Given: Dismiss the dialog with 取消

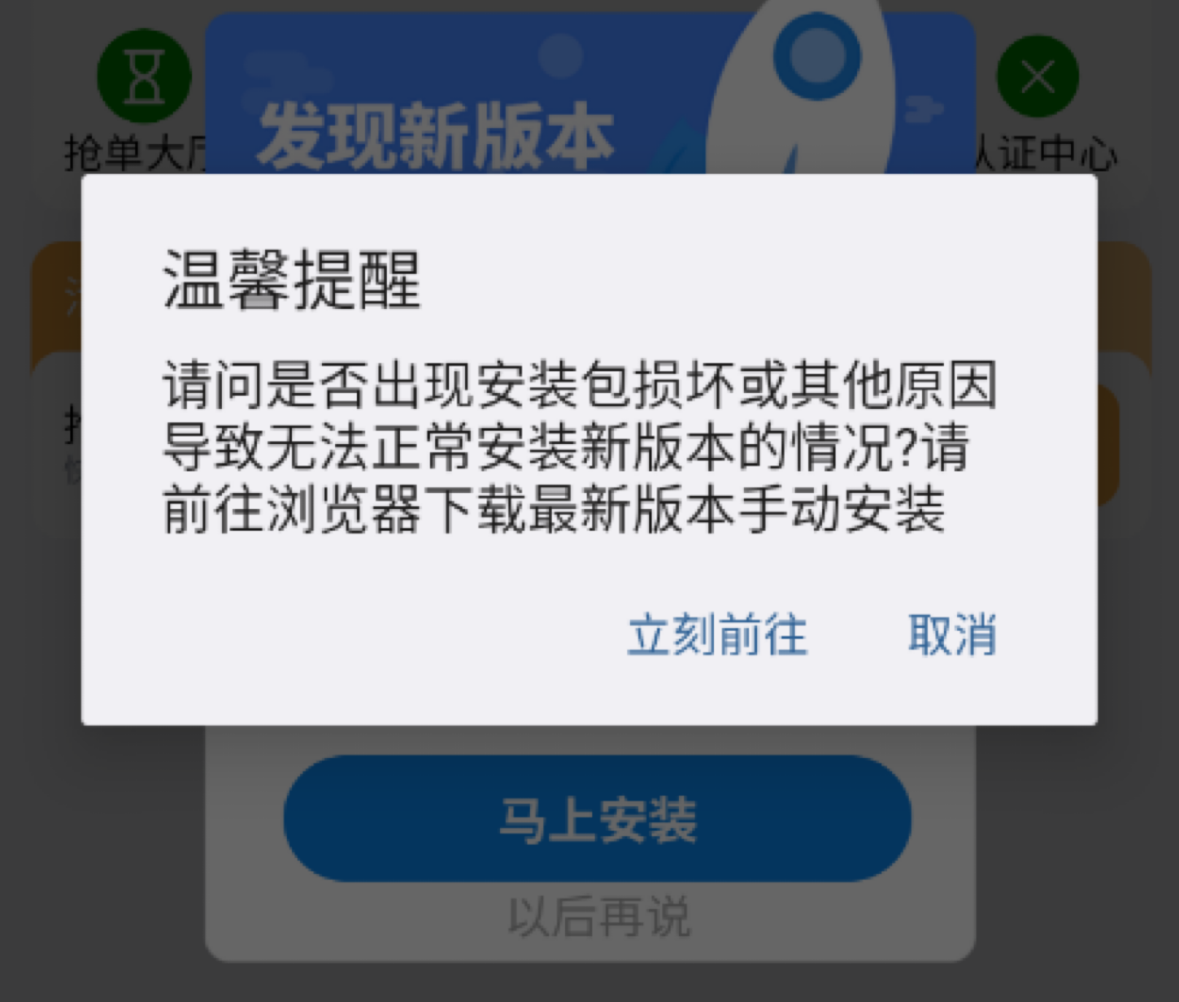Looking at the screenshot, I should [951, 635].
